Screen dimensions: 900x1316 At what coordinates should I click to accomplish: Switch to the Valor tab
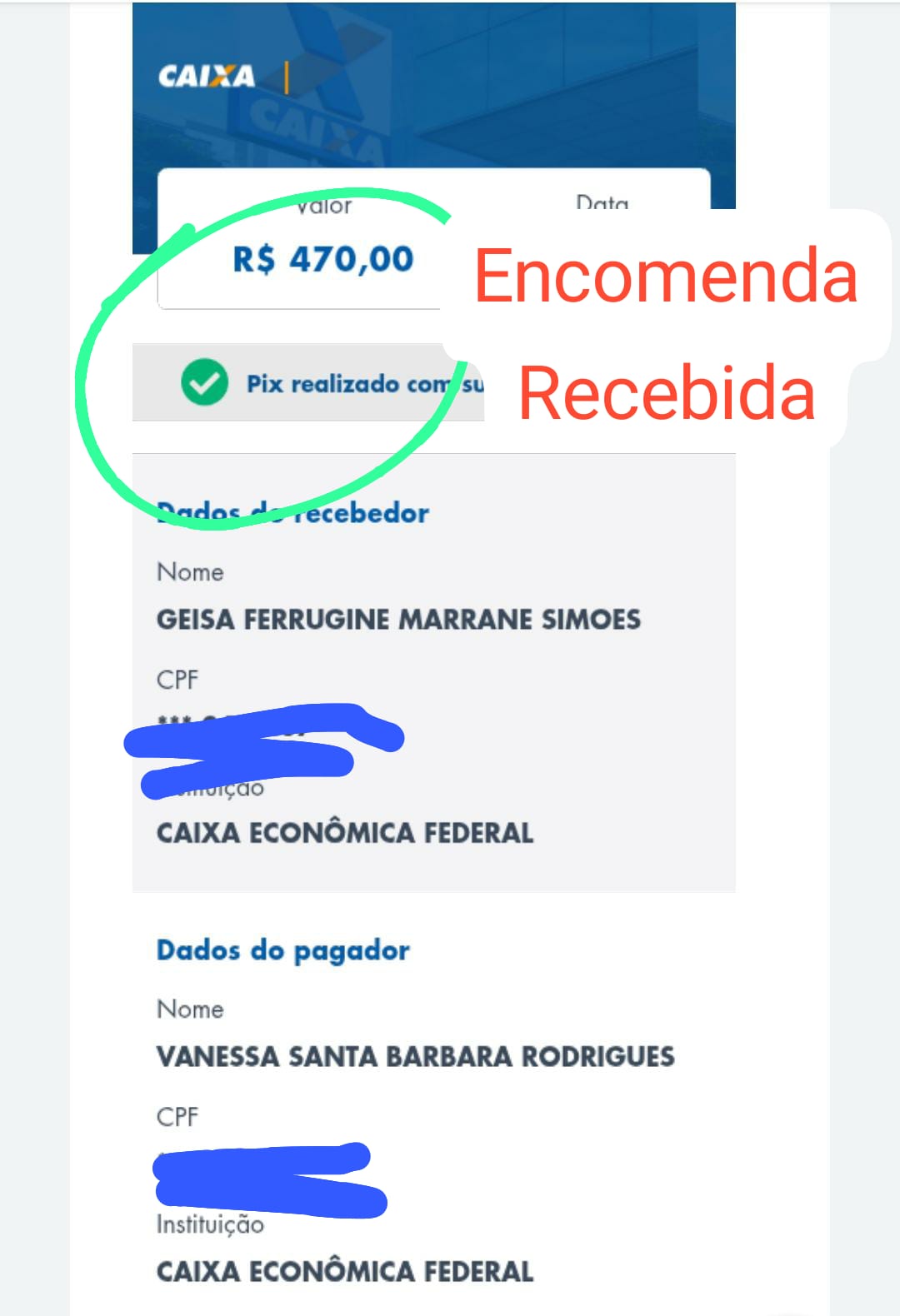[x=324, y=206]
